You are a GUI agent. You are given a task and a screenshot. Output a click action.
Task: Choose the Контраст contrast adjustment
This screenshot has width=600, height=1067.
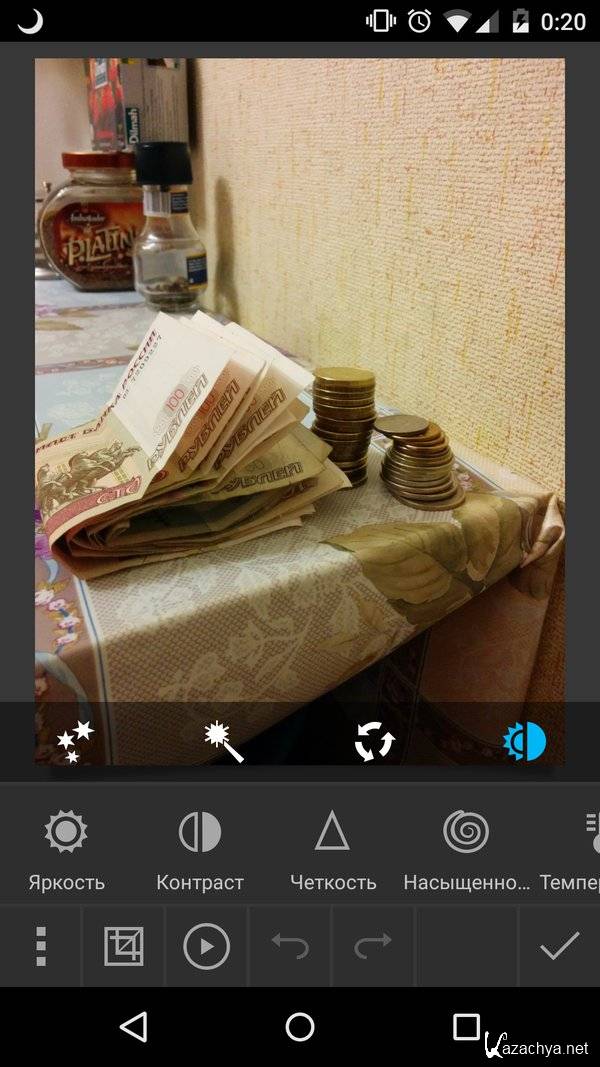coord(200,848)
